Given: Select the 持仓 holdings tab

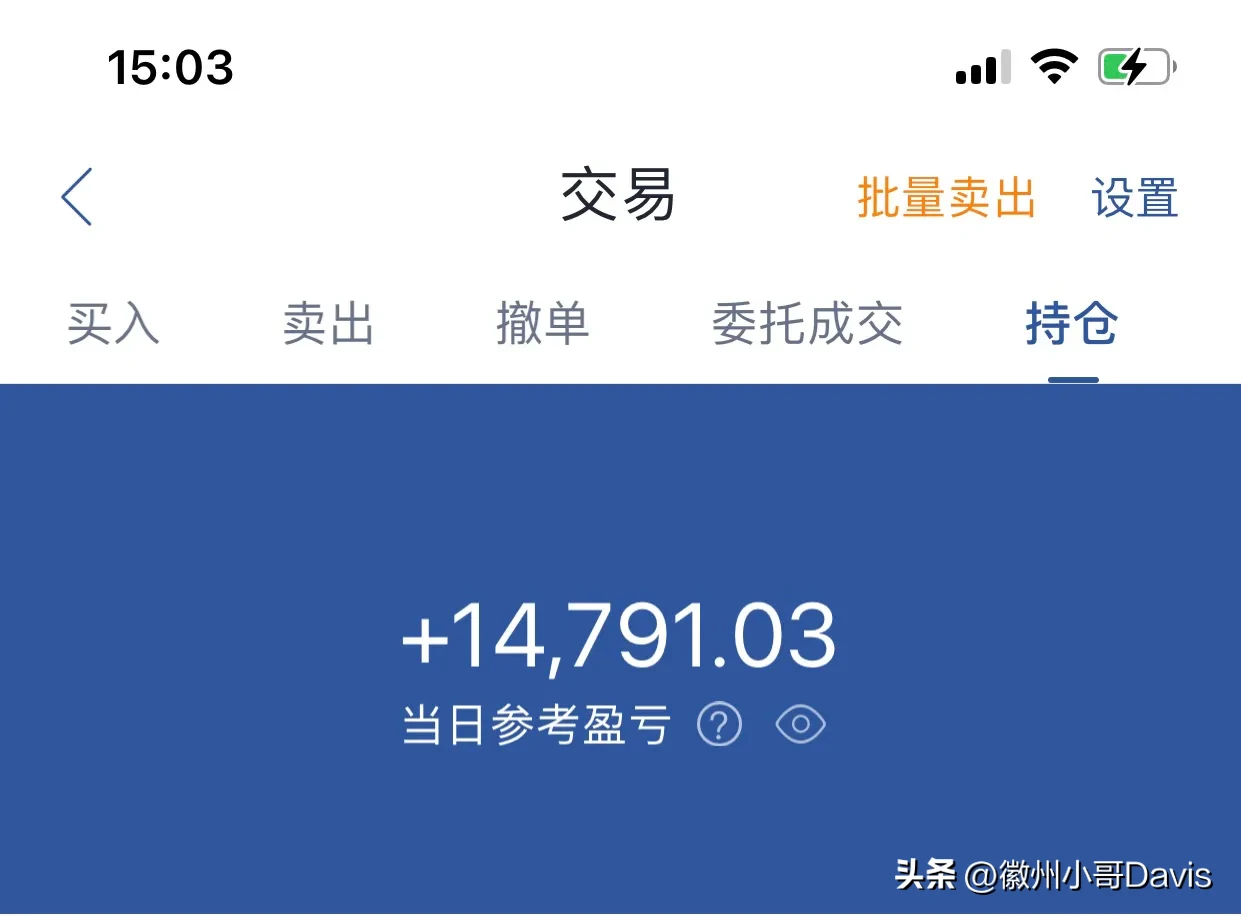Looking at the screenshot, I should (x=1072, y=324).
